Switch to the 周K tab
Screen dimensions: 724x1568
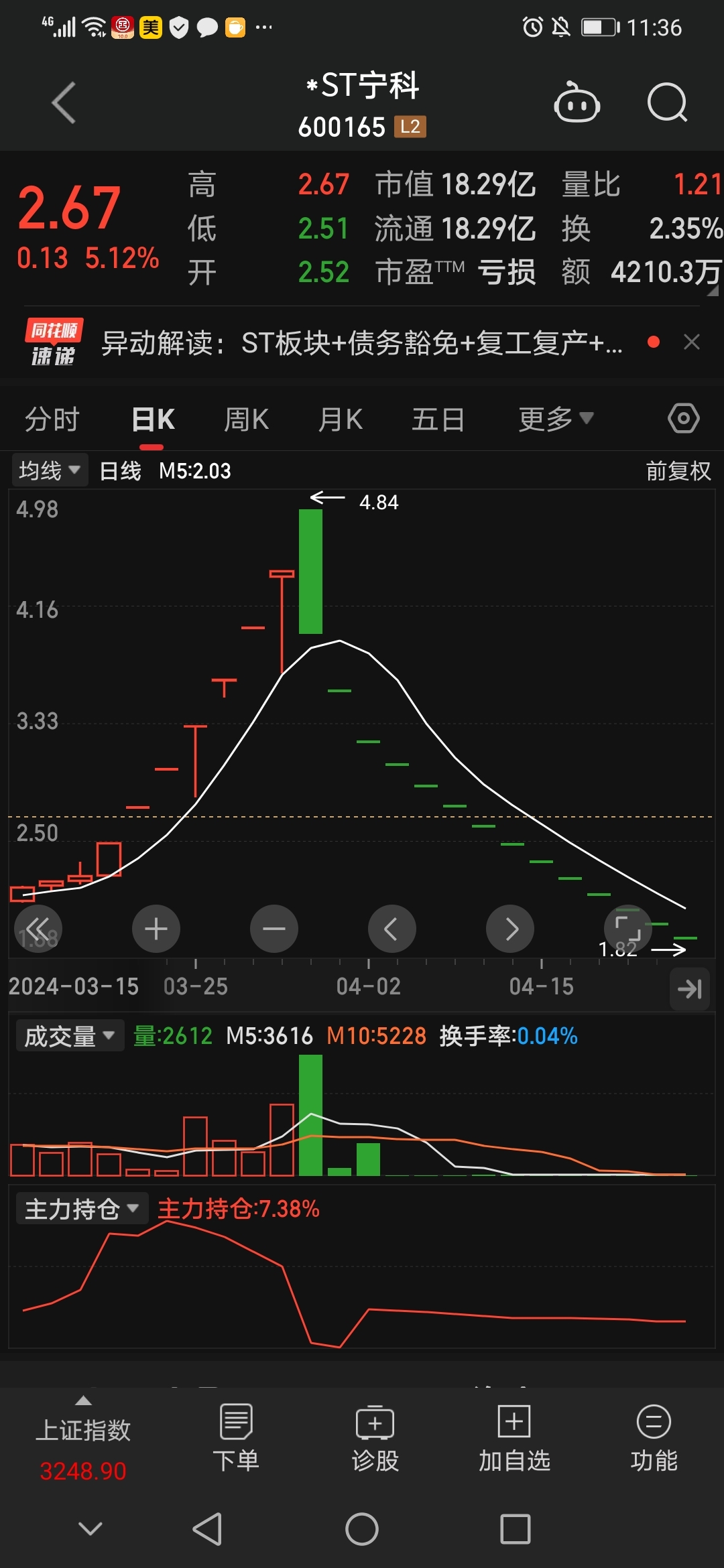[246, 420]
